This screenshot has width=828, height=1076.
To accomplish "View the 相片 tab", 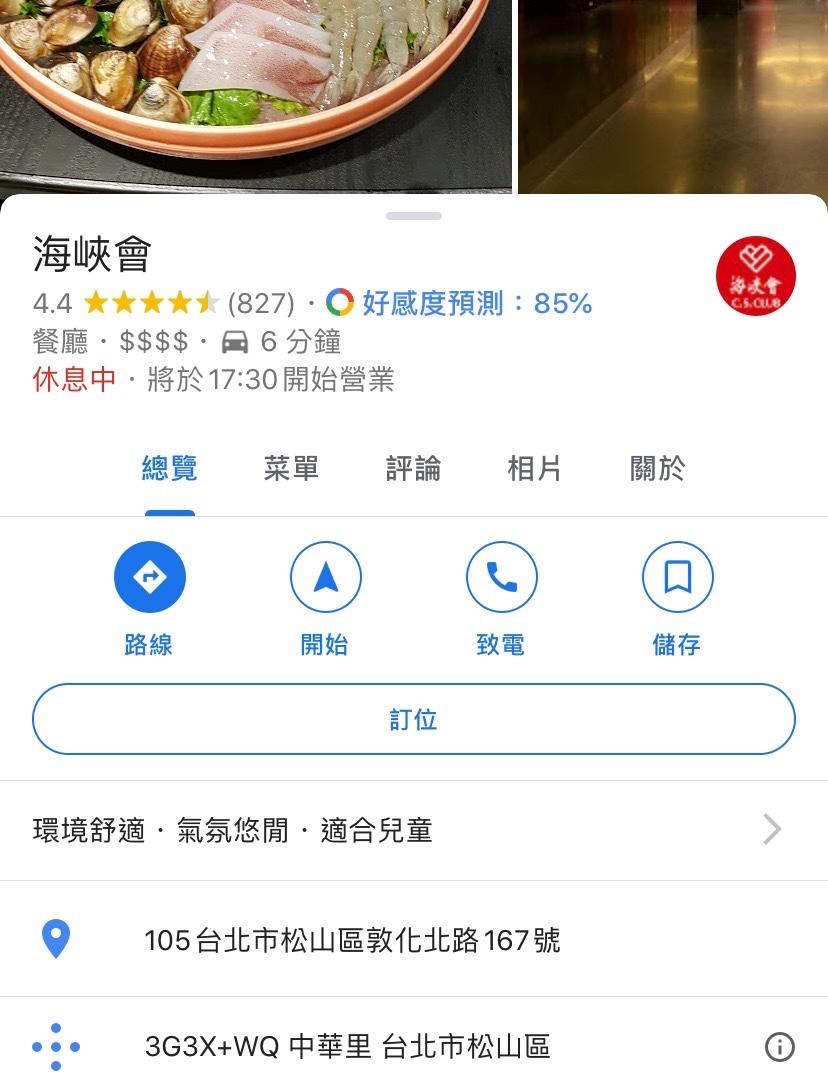I will coord(534,468).
